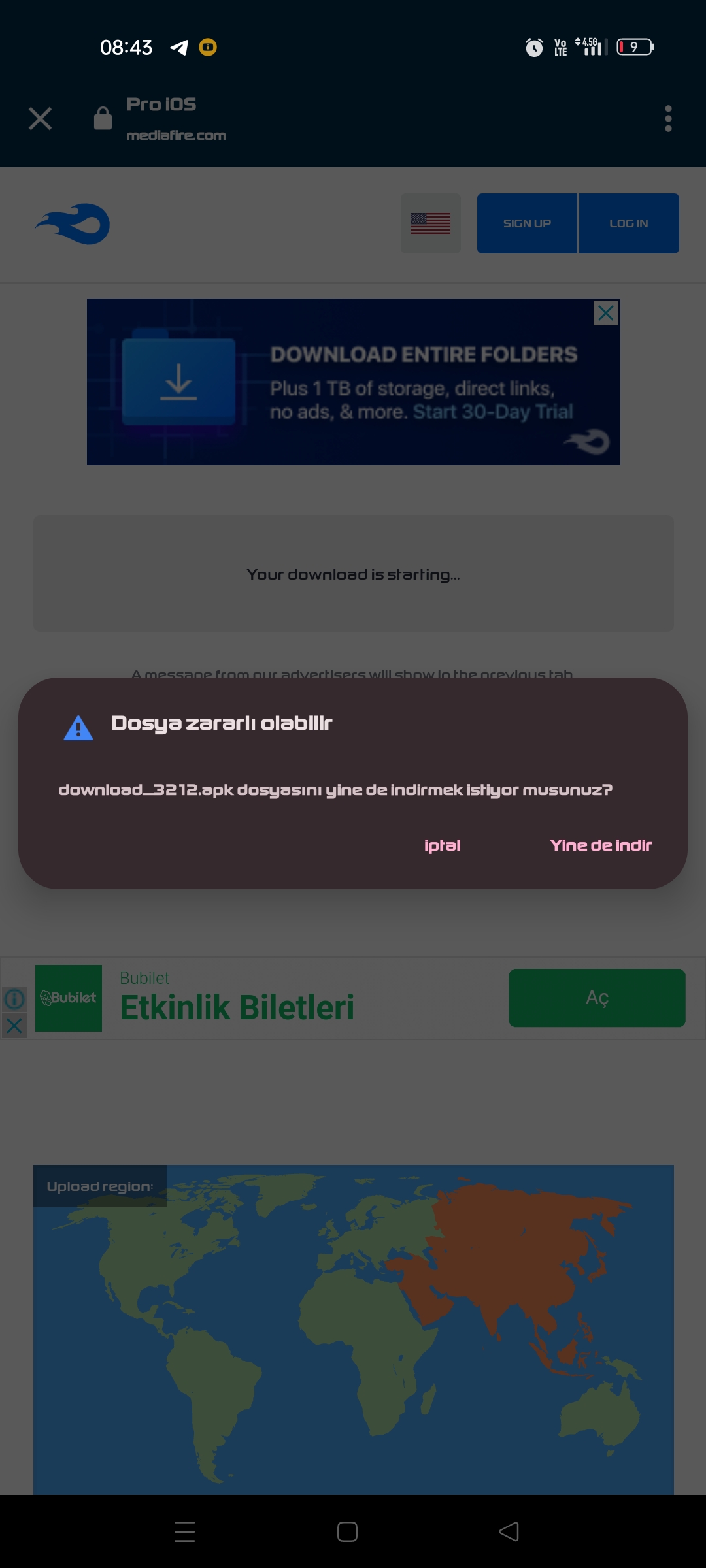Dismiss the Download Entire Folders ad
Viewport: 706px width, 1568px height.
tap(606, 313)
